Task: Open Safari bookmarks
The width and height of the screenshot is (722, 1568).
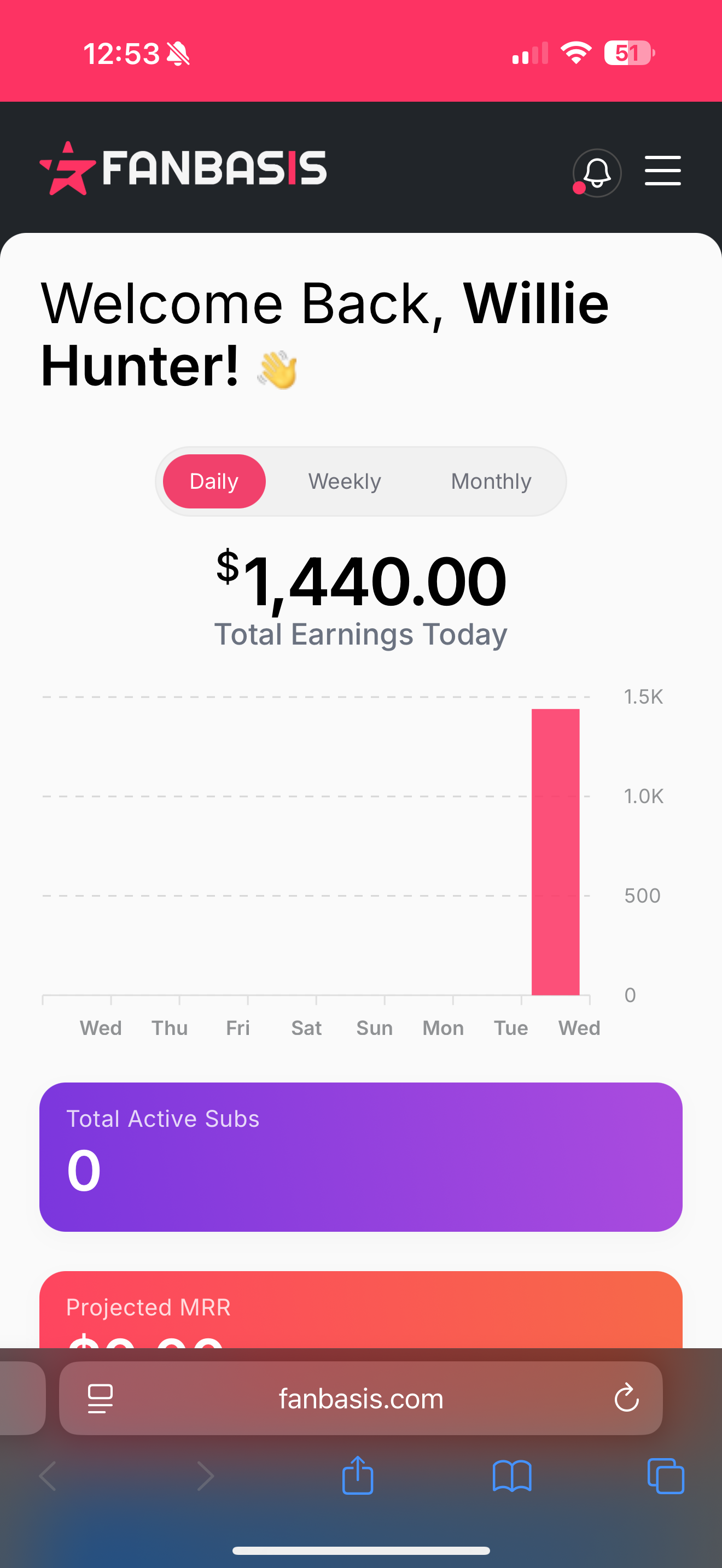Action: pyautogui.click(x=511, y=1476)
